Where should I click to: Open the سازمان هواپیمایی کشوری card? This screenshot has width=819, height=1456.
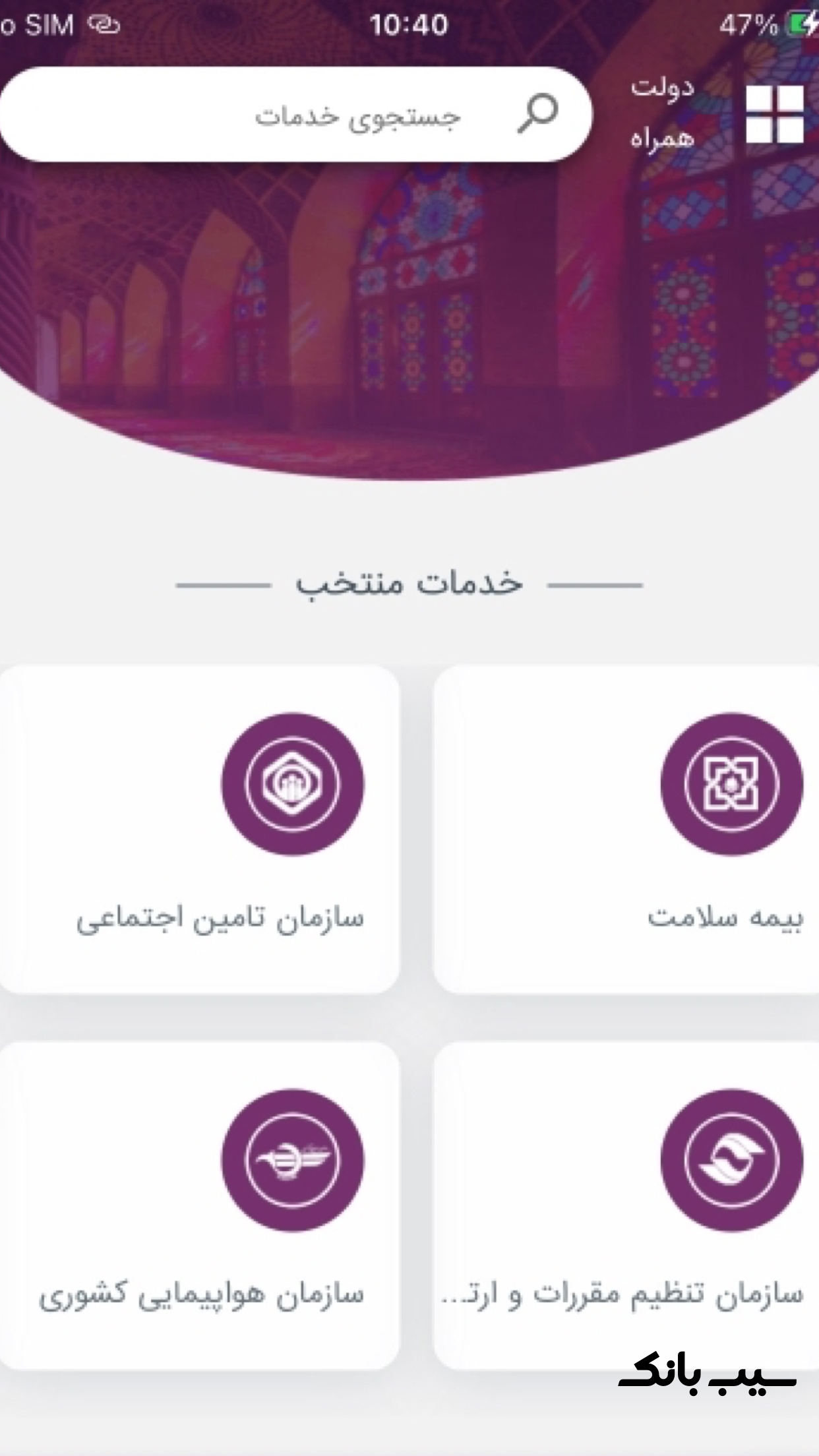pyautogui.click(x=199, y=1205)
